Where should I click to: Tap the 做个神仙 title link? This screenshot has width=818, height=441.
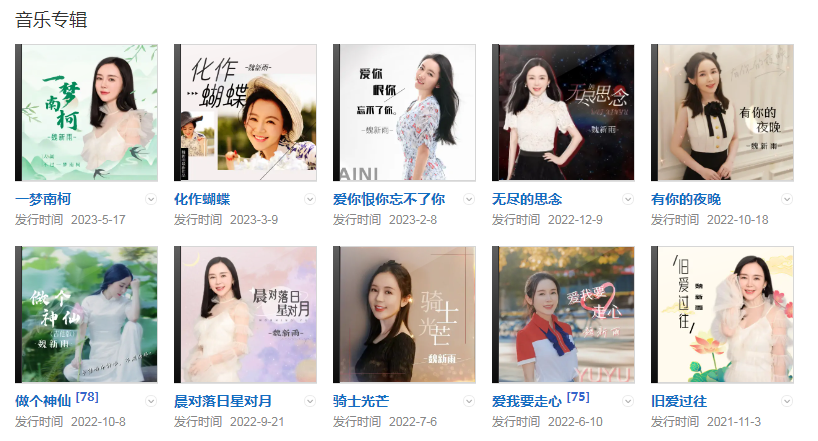point(43,401)
